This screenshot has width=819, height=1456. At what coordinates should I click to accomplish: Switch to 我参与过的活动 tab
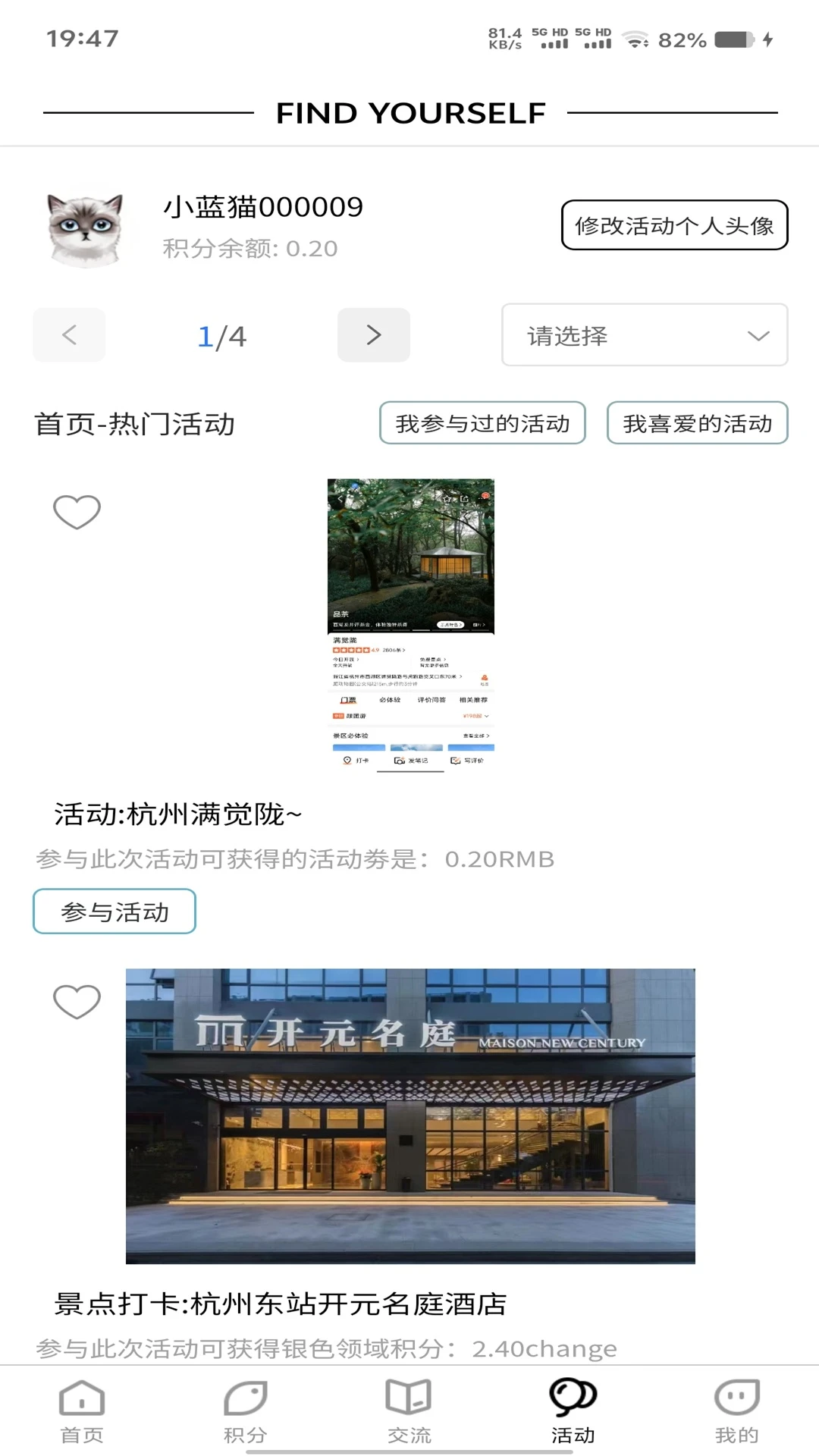[483, 423]
